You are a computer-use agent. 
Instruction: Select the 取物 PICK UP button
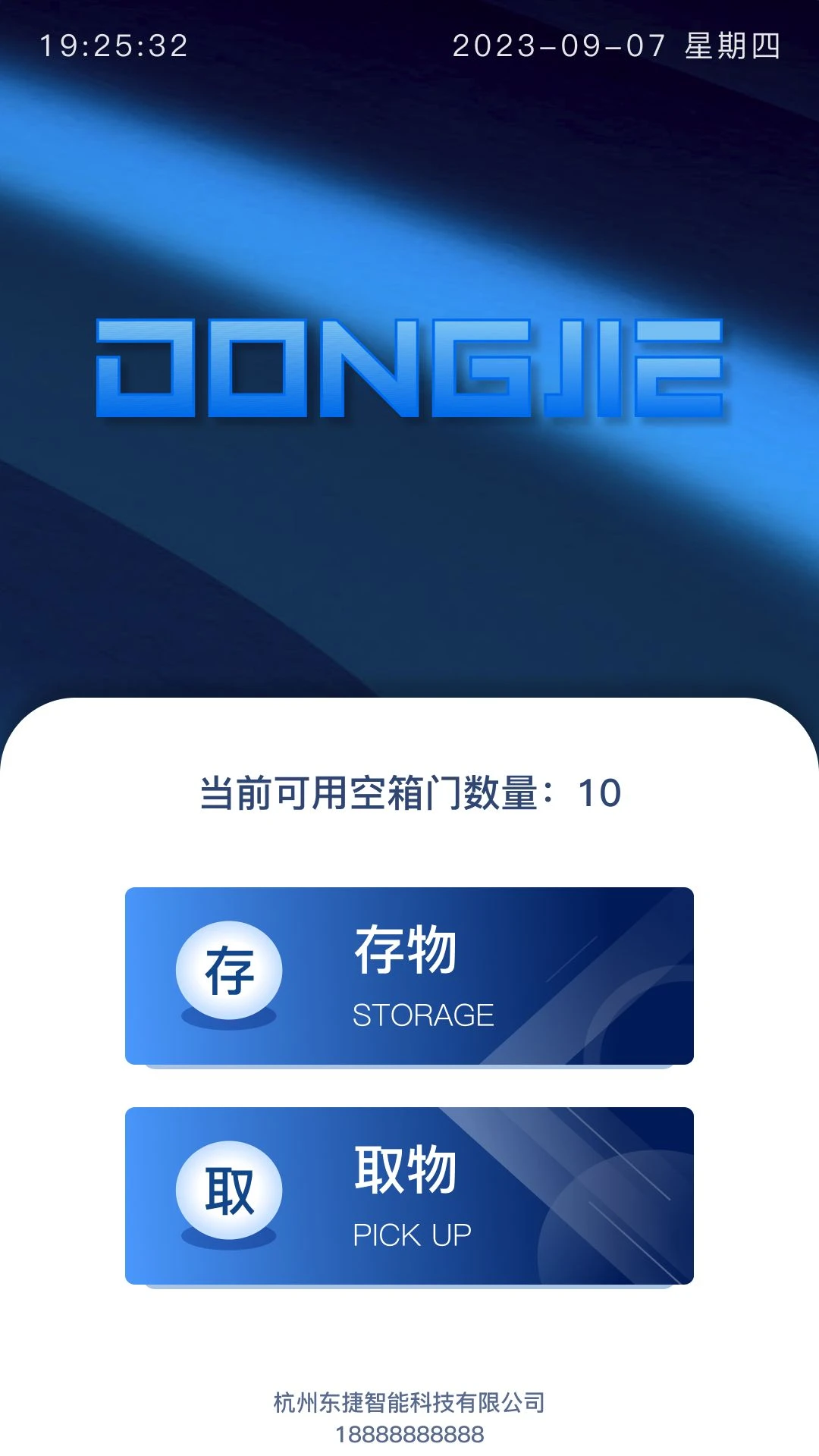pyautogui.click(x=409, y=1196)
